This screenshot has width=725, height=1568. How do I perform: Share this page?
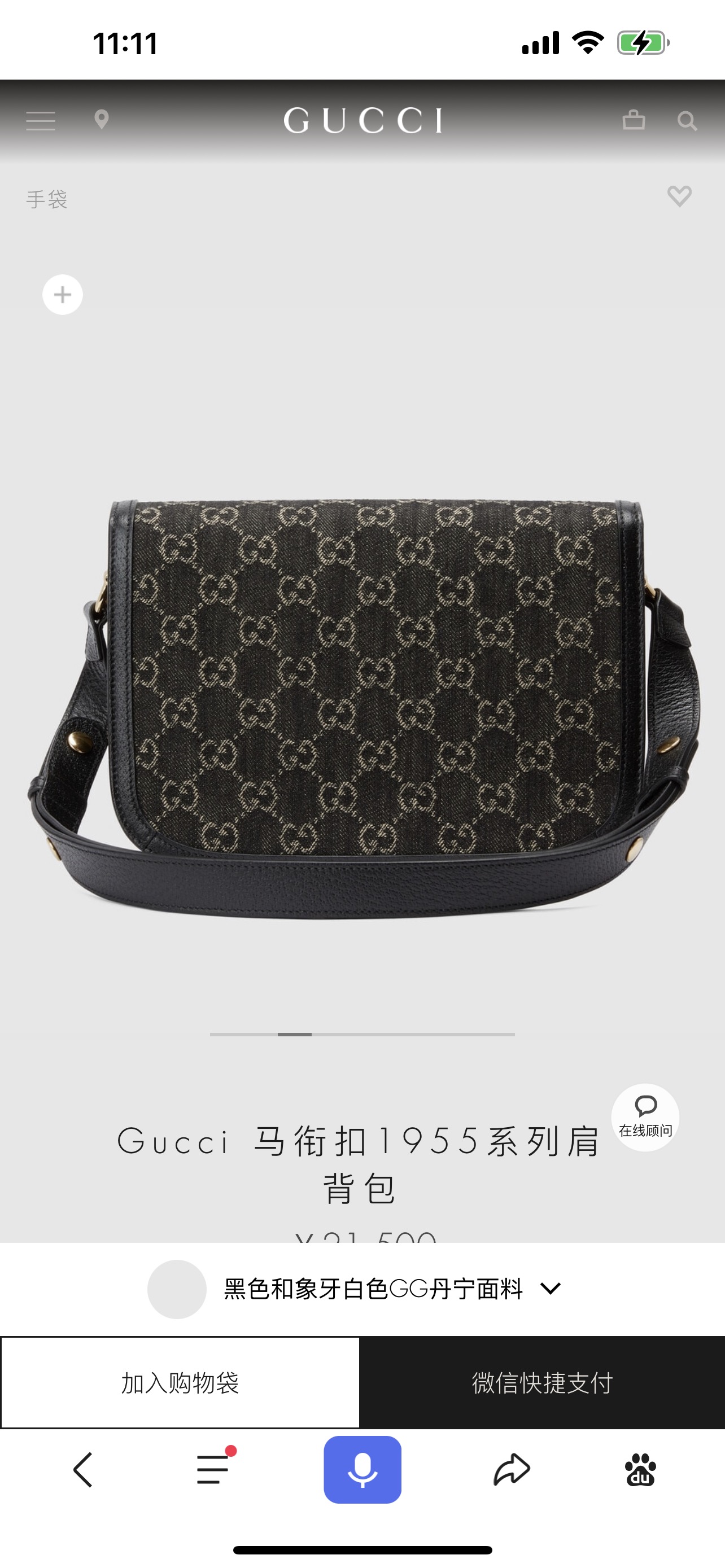coord(512,1469)
